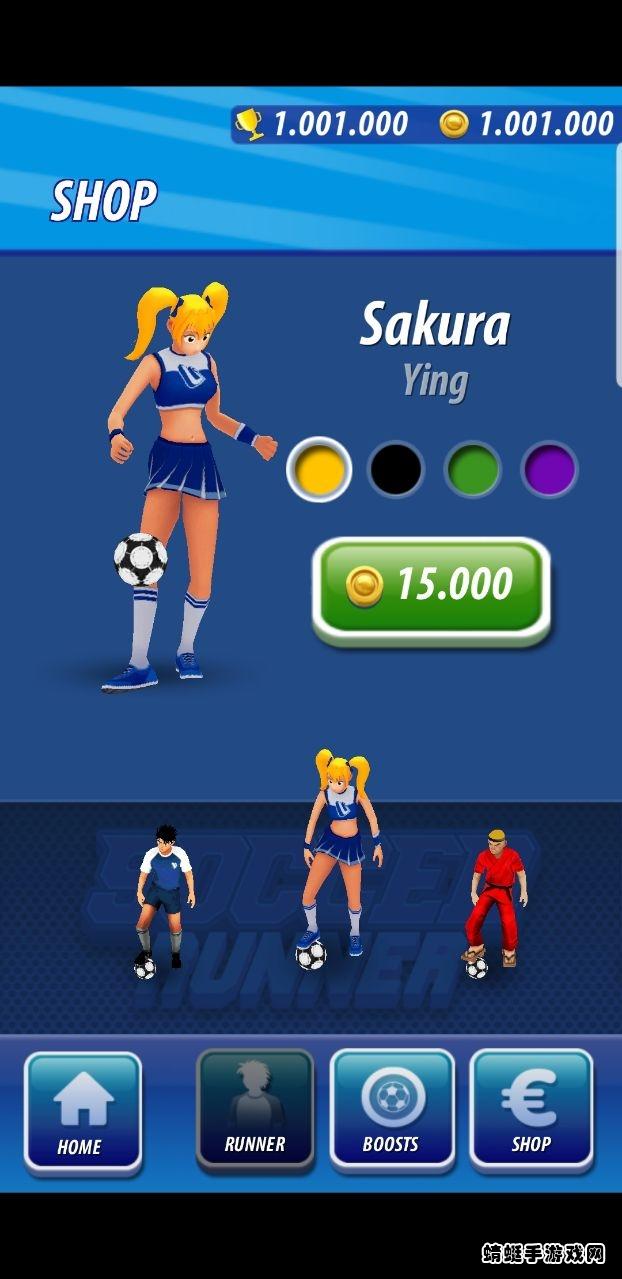This screenshot has height=1279, width=622.
Task: Go to the Home screen
Action: [x=83, y=1111]
